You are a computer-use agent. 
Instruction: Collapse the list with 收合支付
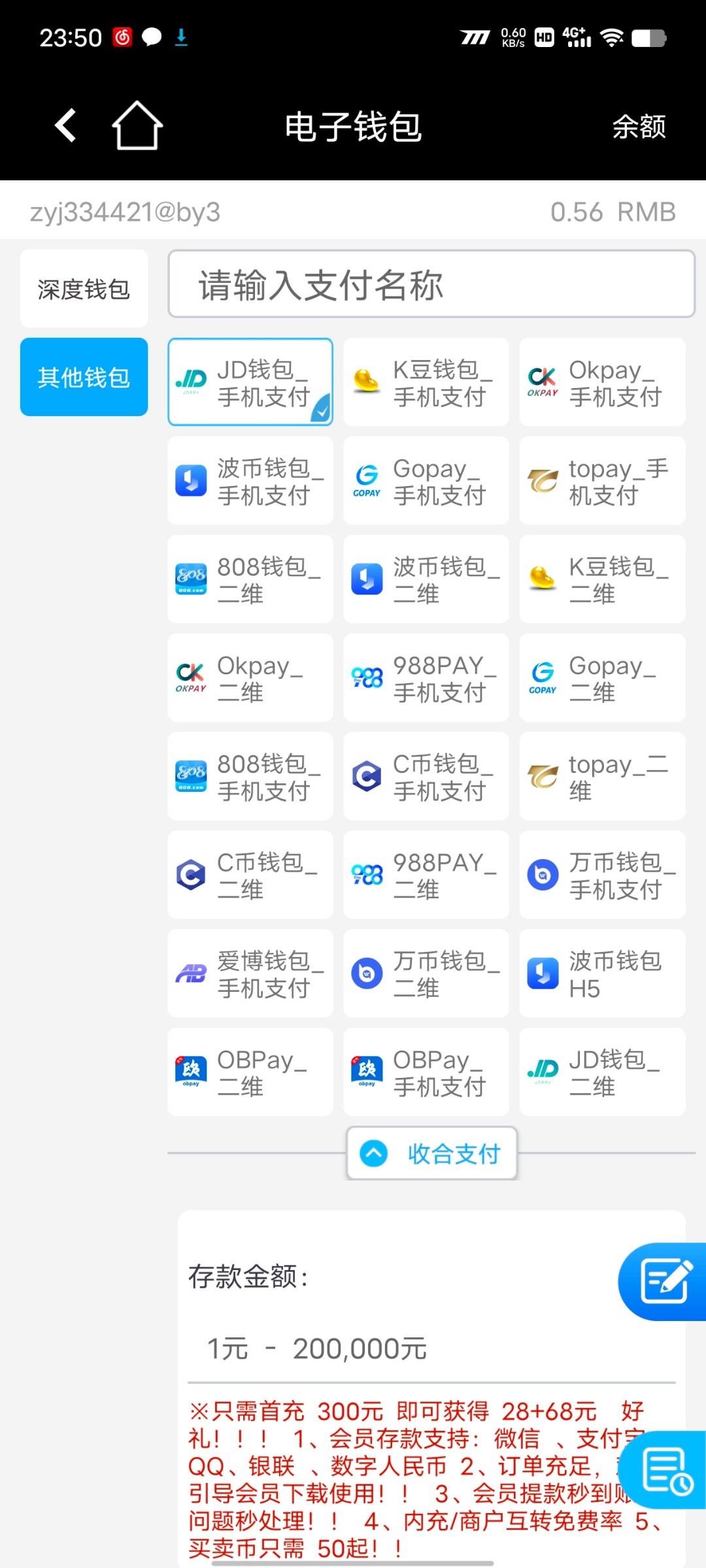[x=431, y=1154]
